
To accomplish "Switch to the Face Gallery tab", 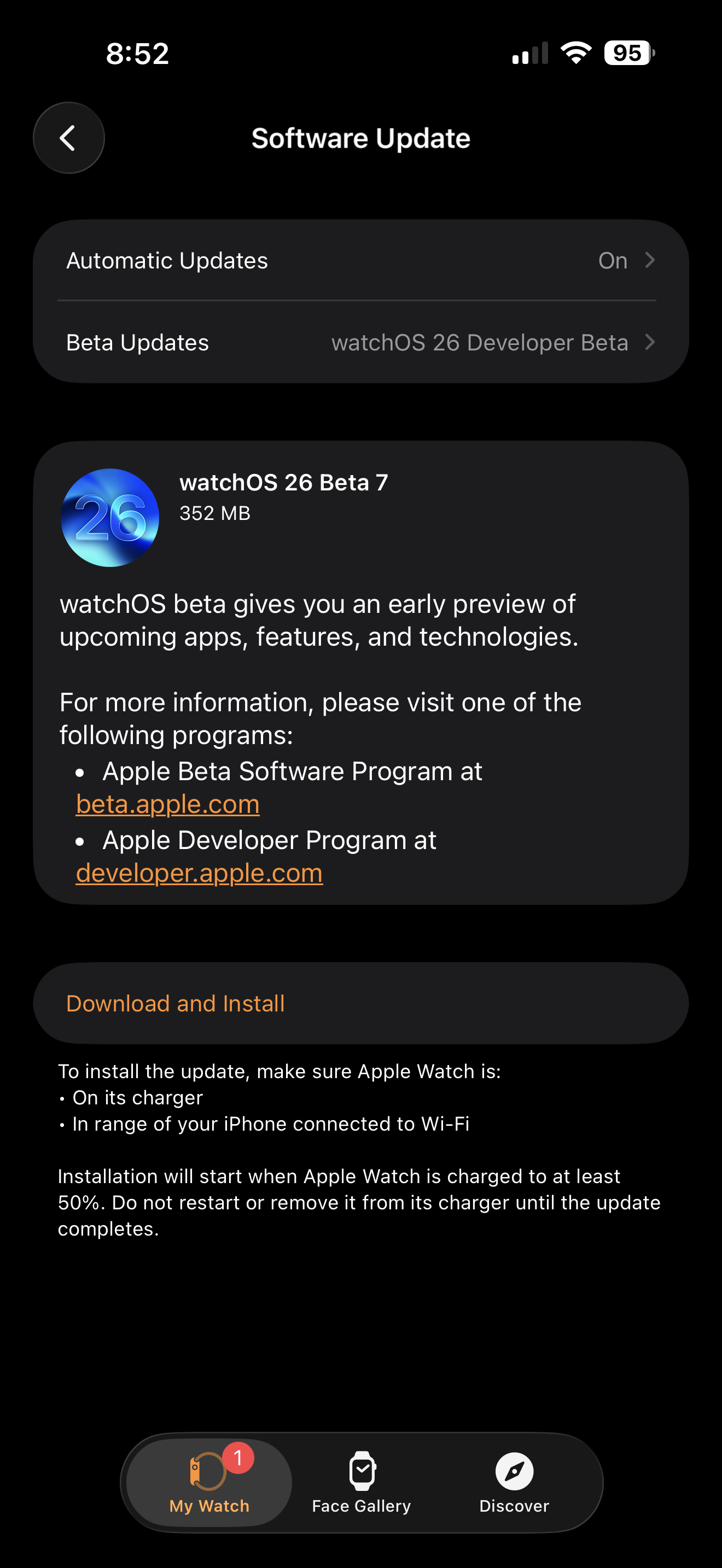I will [362, 1483].
